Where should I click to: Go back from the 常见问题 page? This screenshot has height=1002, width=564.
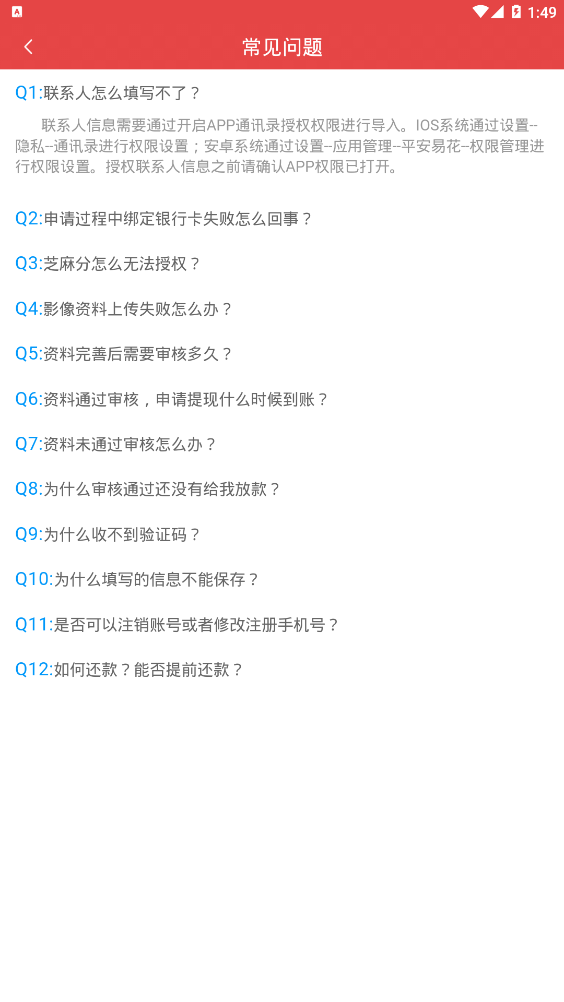(28, 47)
